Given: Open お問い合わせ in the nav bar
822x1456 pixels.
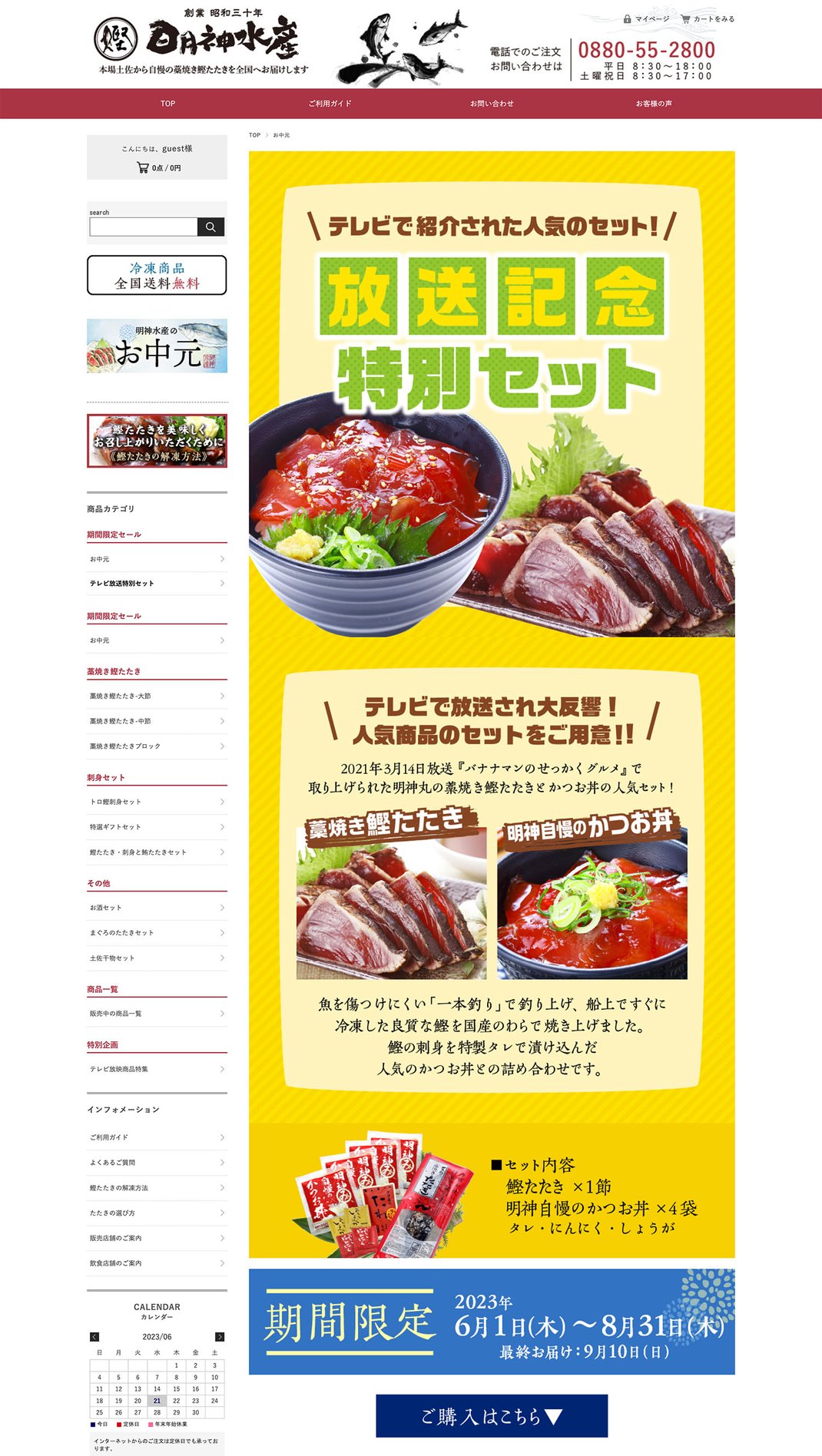Looking at the screenshot, I should pyautogui.click(x=492, y=104).
